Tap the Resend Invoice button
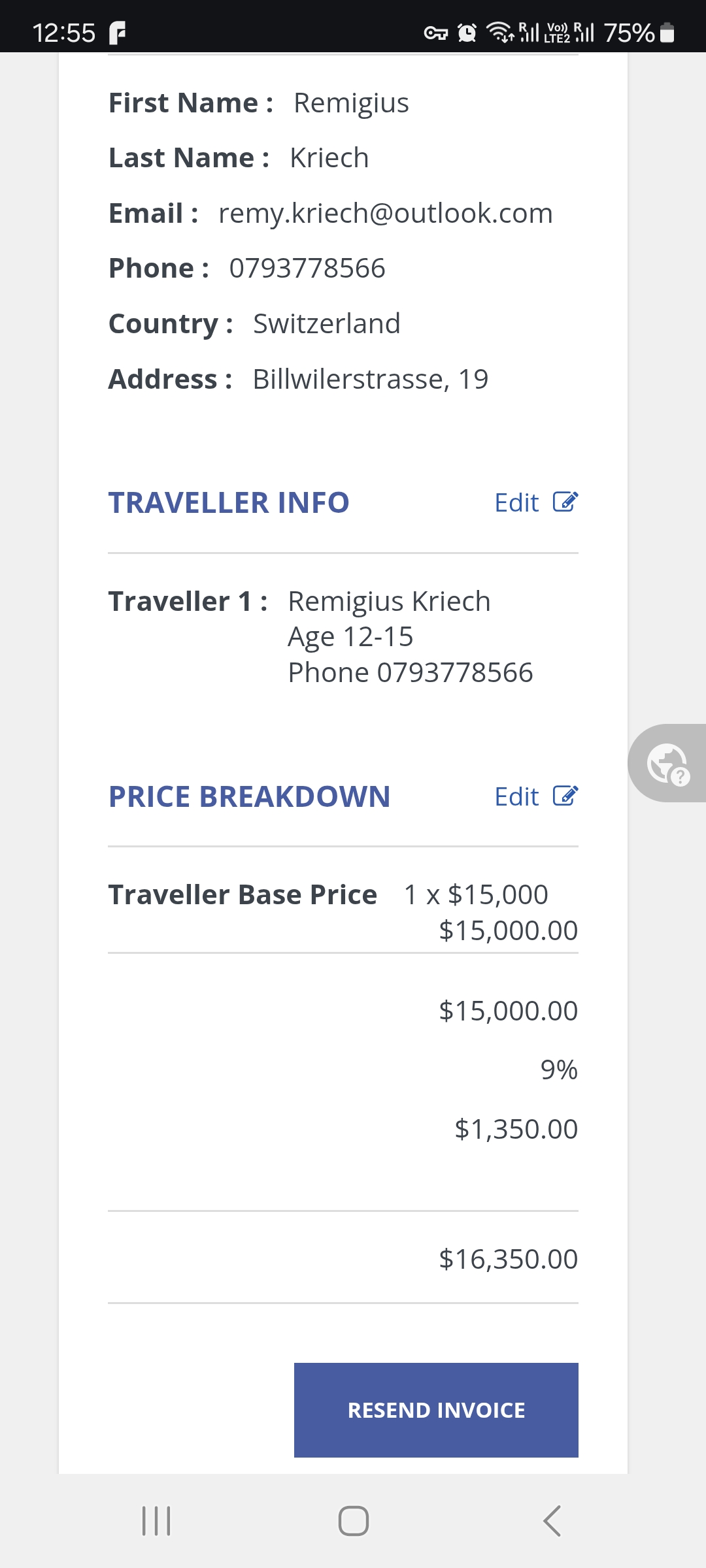This screenshot has width=706, height=1568. pyautogui.click(x=436, y=1410)
